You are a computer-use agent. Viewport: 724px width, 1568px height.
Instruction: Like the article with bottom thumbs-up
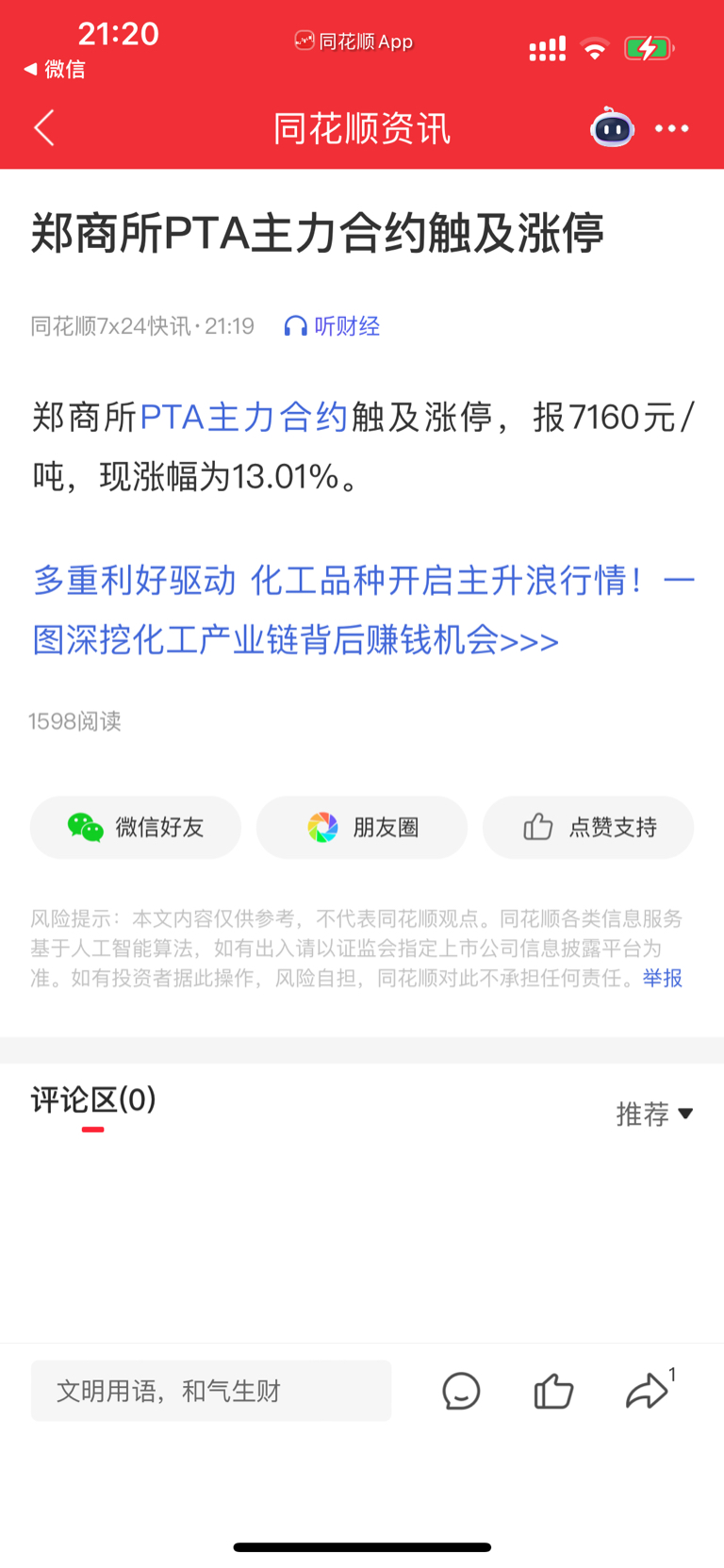553,1392
